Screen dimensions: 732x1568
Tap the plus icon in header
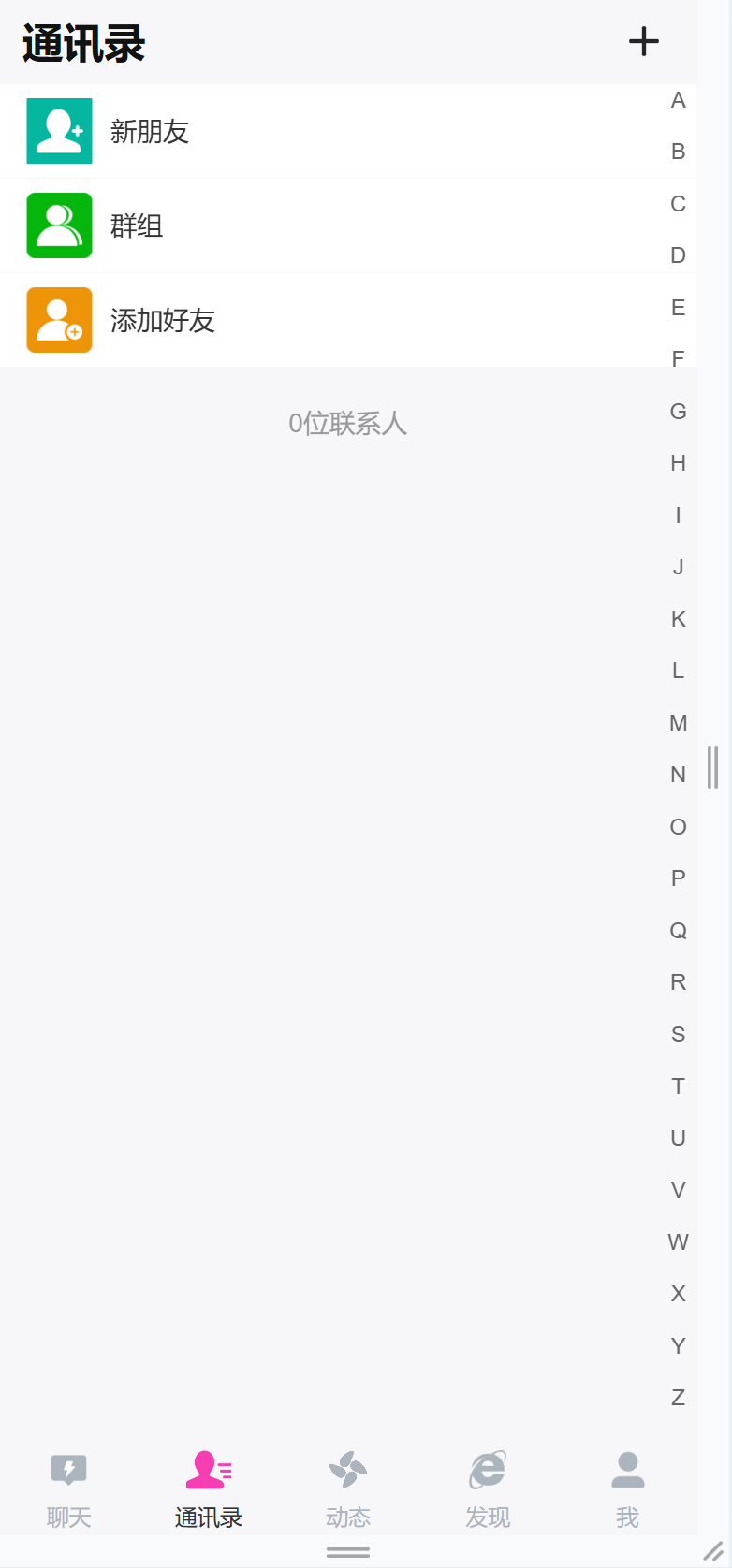(x=644, y=42)
